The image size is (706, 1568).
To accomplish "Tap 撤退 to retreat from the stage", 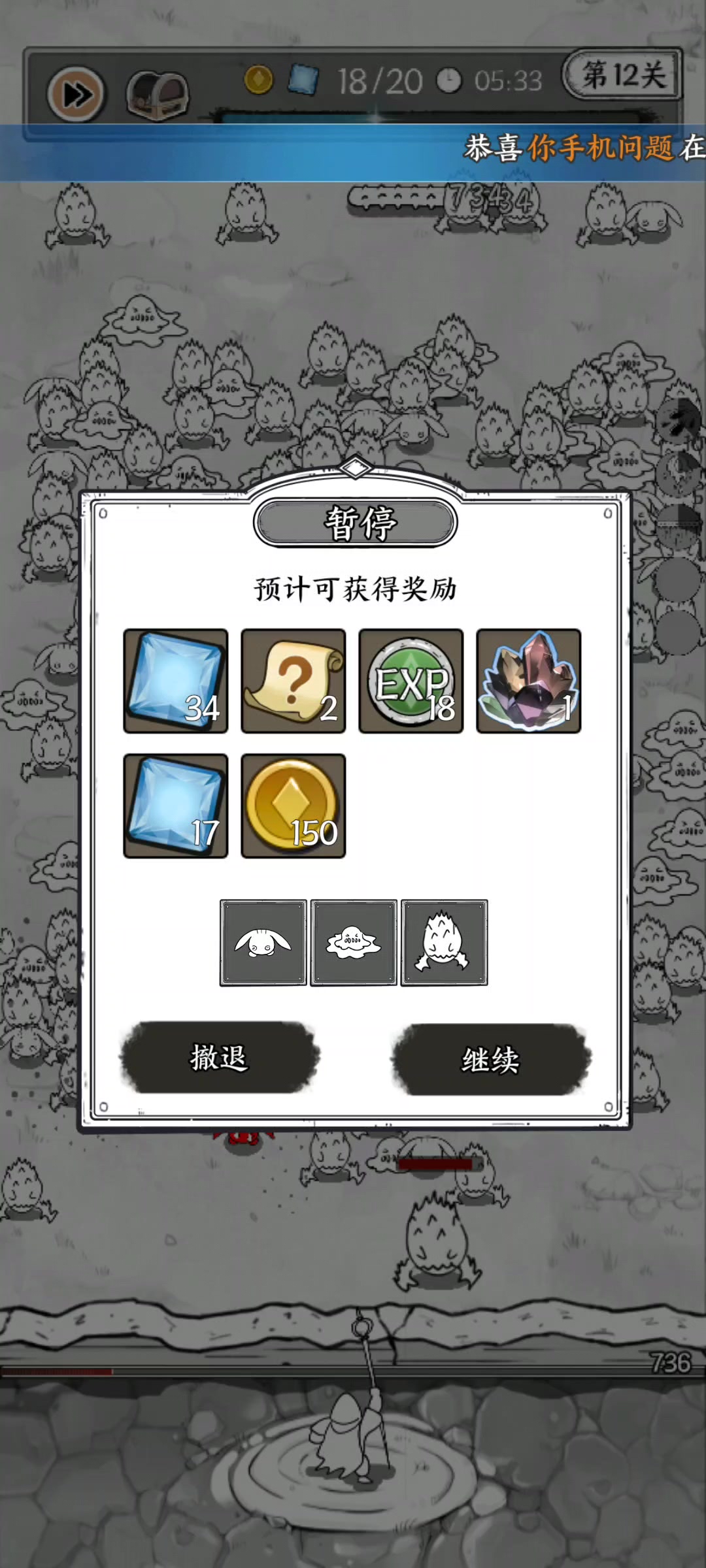I will pos(219,1058).
